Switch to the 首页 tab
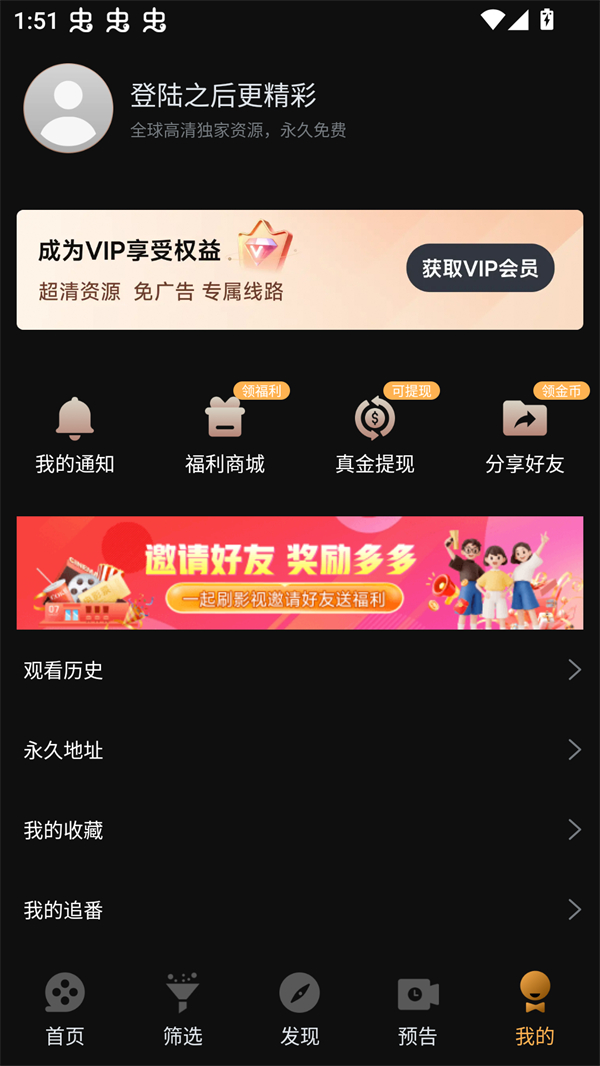The height and width of the screenshot is (1066, 600). click(x=65, y=1008)
